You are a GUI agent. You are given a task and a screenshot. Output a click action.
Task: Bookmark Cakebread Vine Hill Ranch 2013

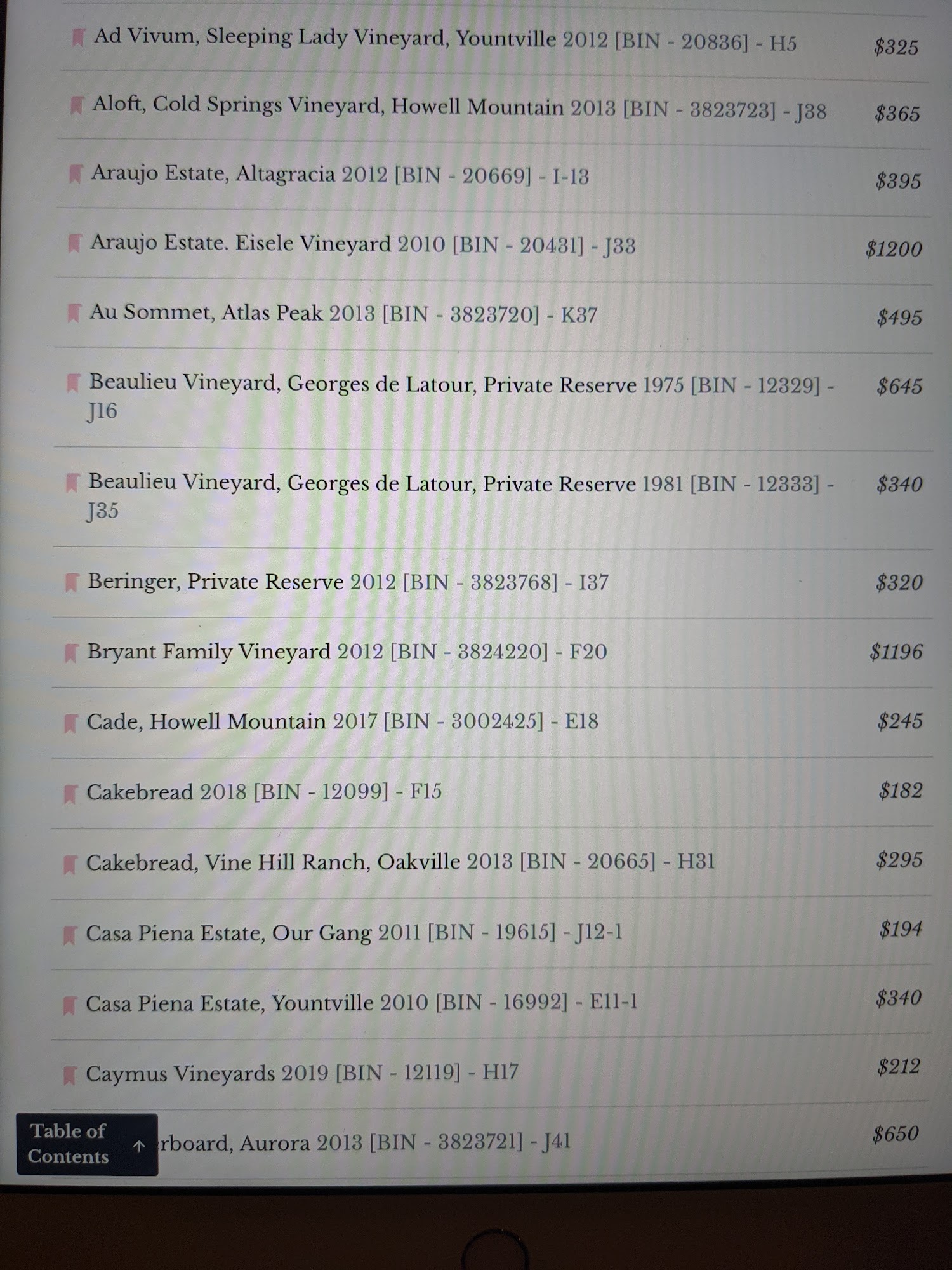70,864
